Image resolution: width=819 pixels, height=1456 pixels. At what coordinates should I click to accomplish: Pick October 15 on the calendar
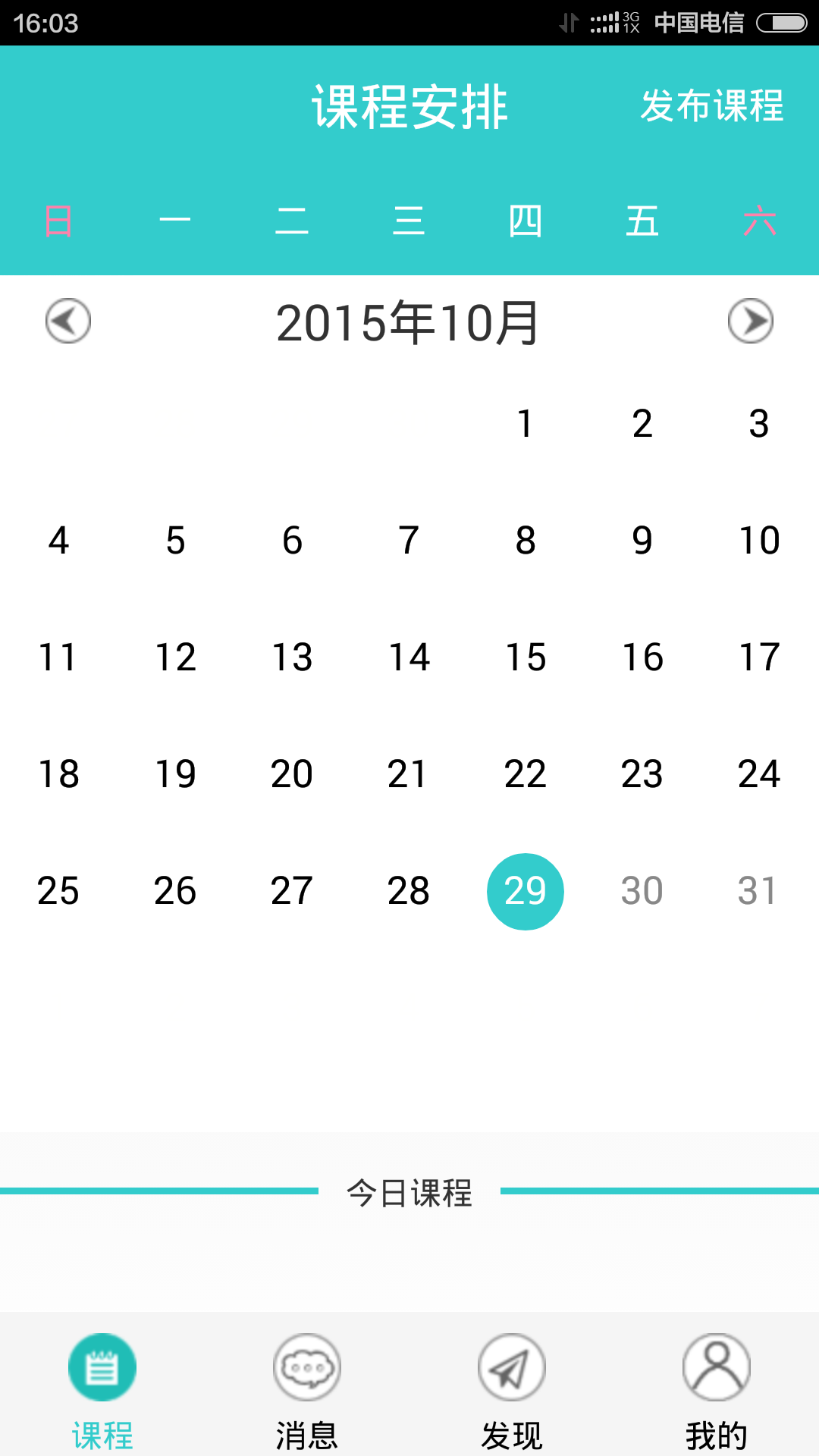coord(526,657)
